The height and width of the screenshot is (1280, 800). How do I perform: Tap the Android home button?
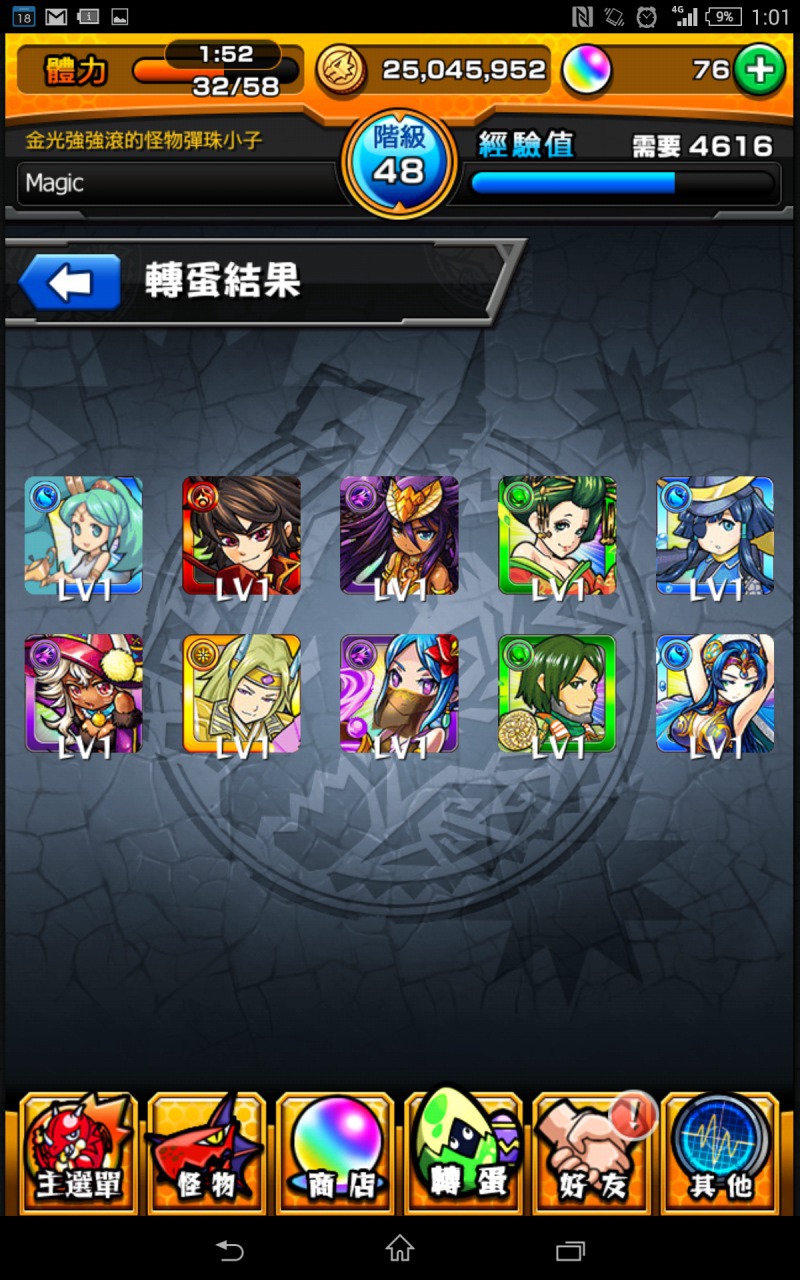(400, 1249)
